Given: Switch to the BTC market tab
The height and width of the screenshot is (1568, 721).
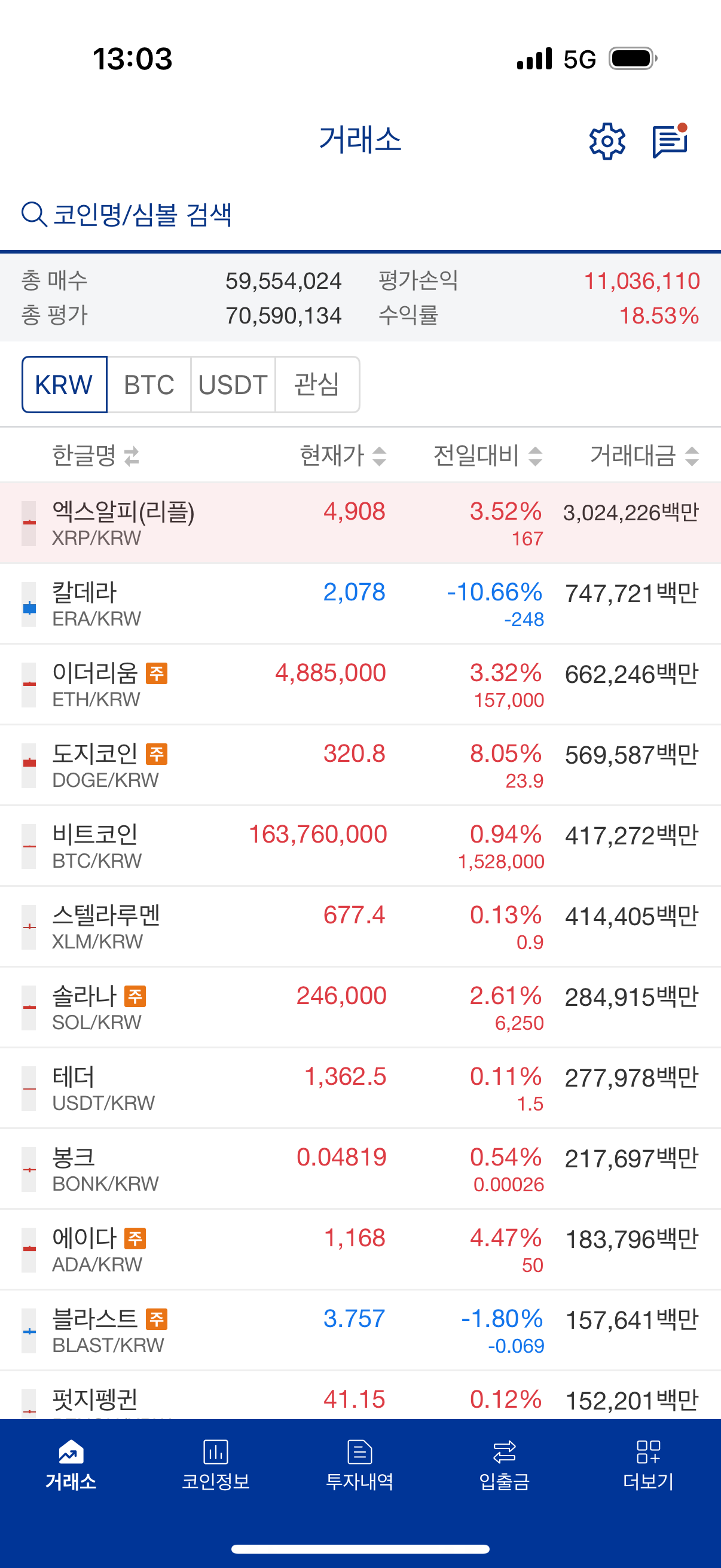Looking at the screenshot, I should [x=149, y=385].
